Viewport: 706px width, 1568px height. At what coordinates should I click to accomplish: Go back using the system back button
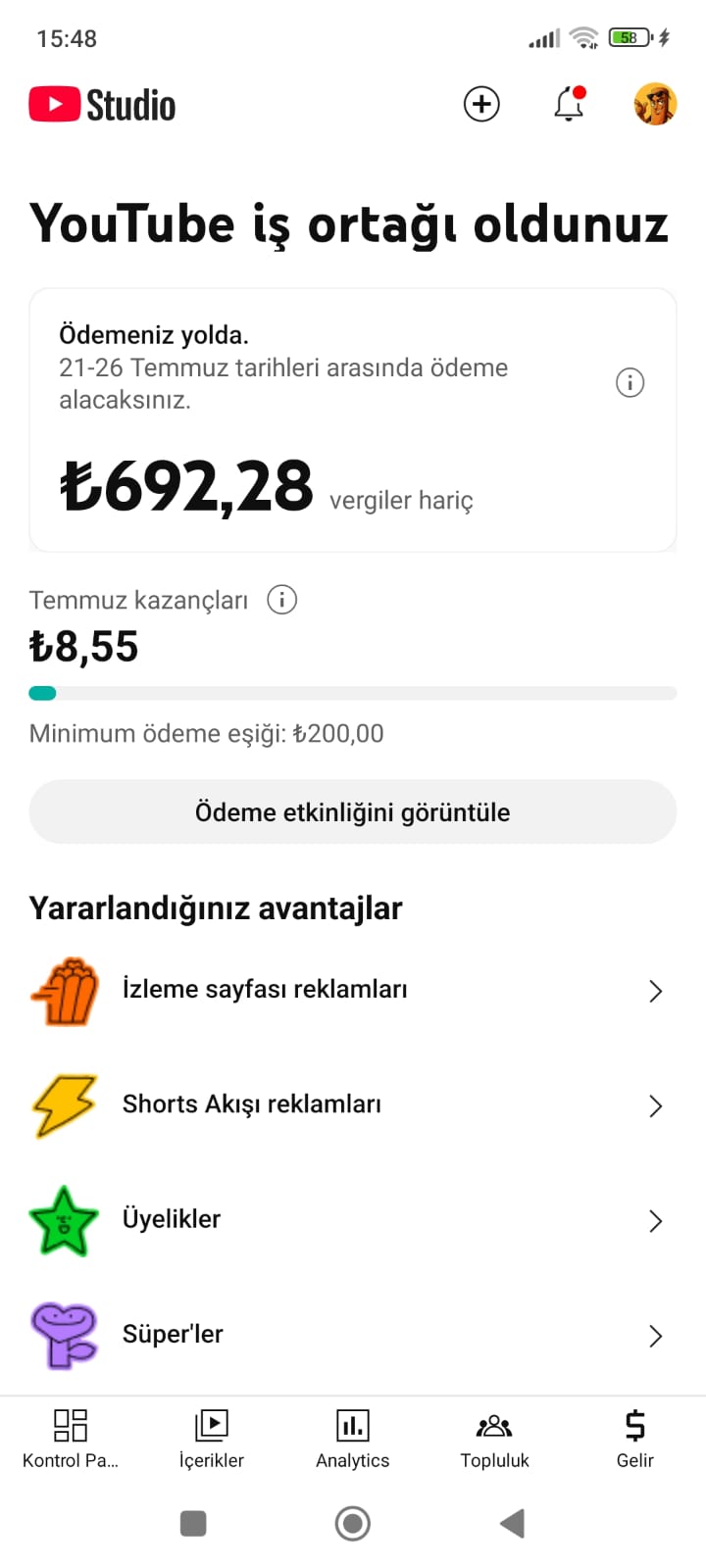click(x=512, y=1523)
